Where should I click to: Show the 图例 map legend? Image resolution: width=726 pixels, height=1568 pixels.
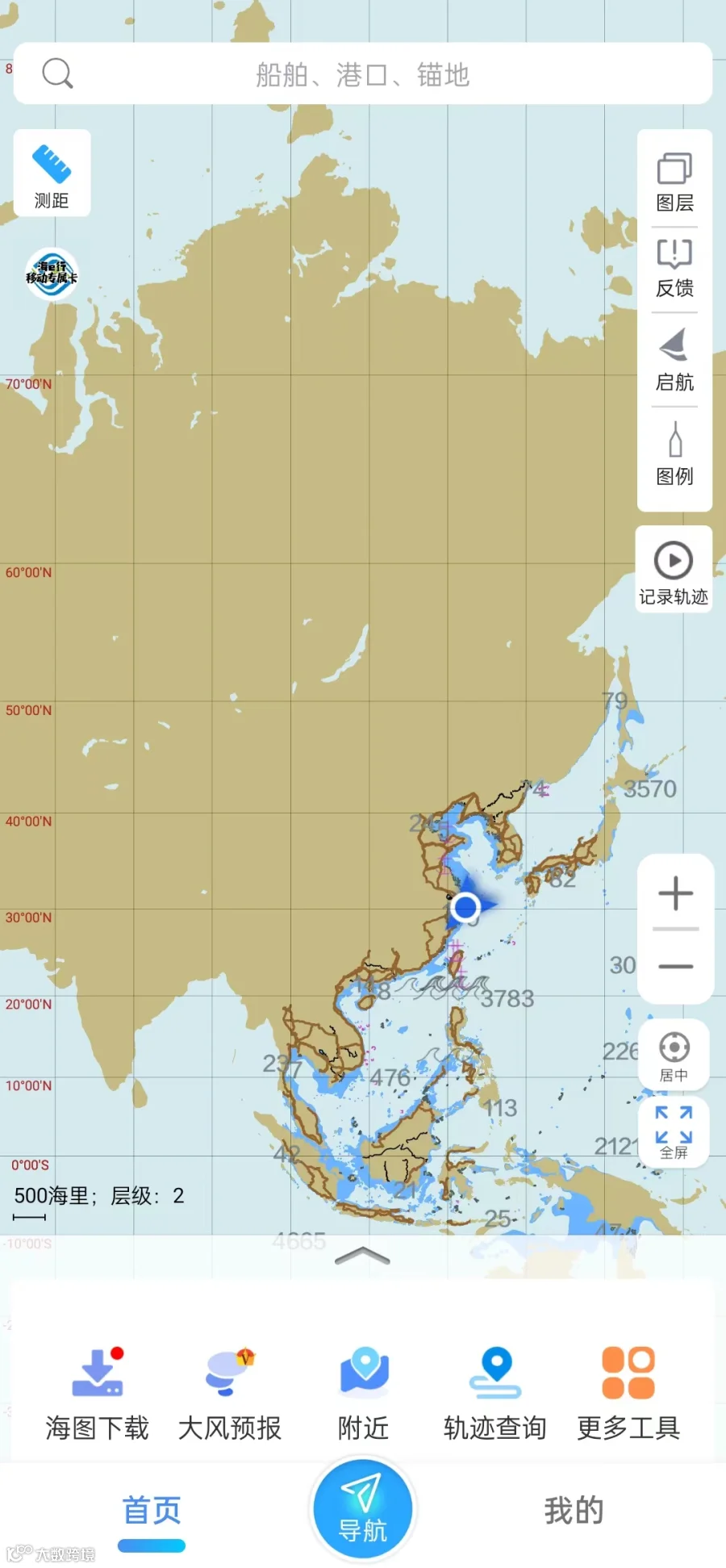[x=674, y=454]
